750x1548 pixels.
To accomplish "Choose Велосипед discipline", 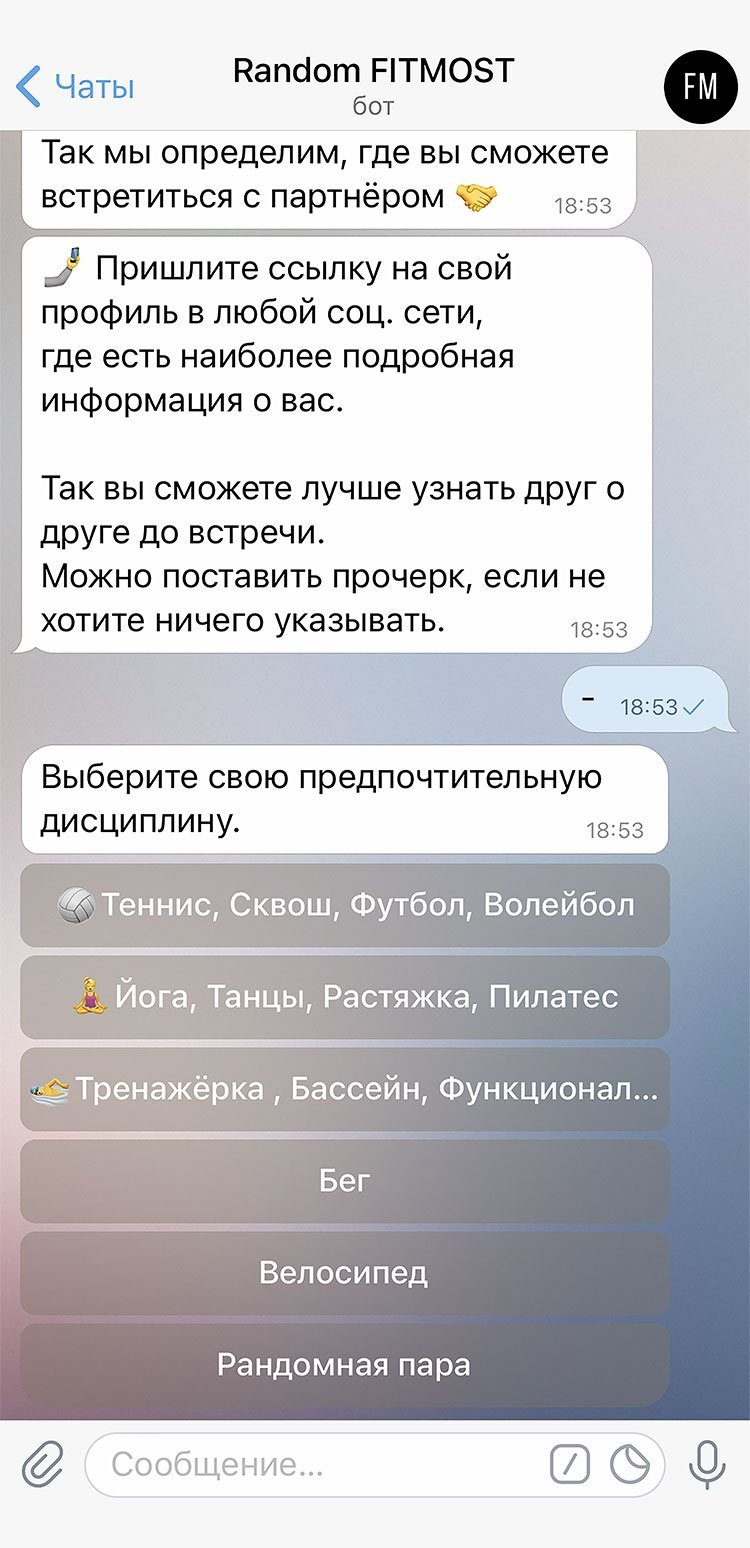I will [x=345, y=1273].
